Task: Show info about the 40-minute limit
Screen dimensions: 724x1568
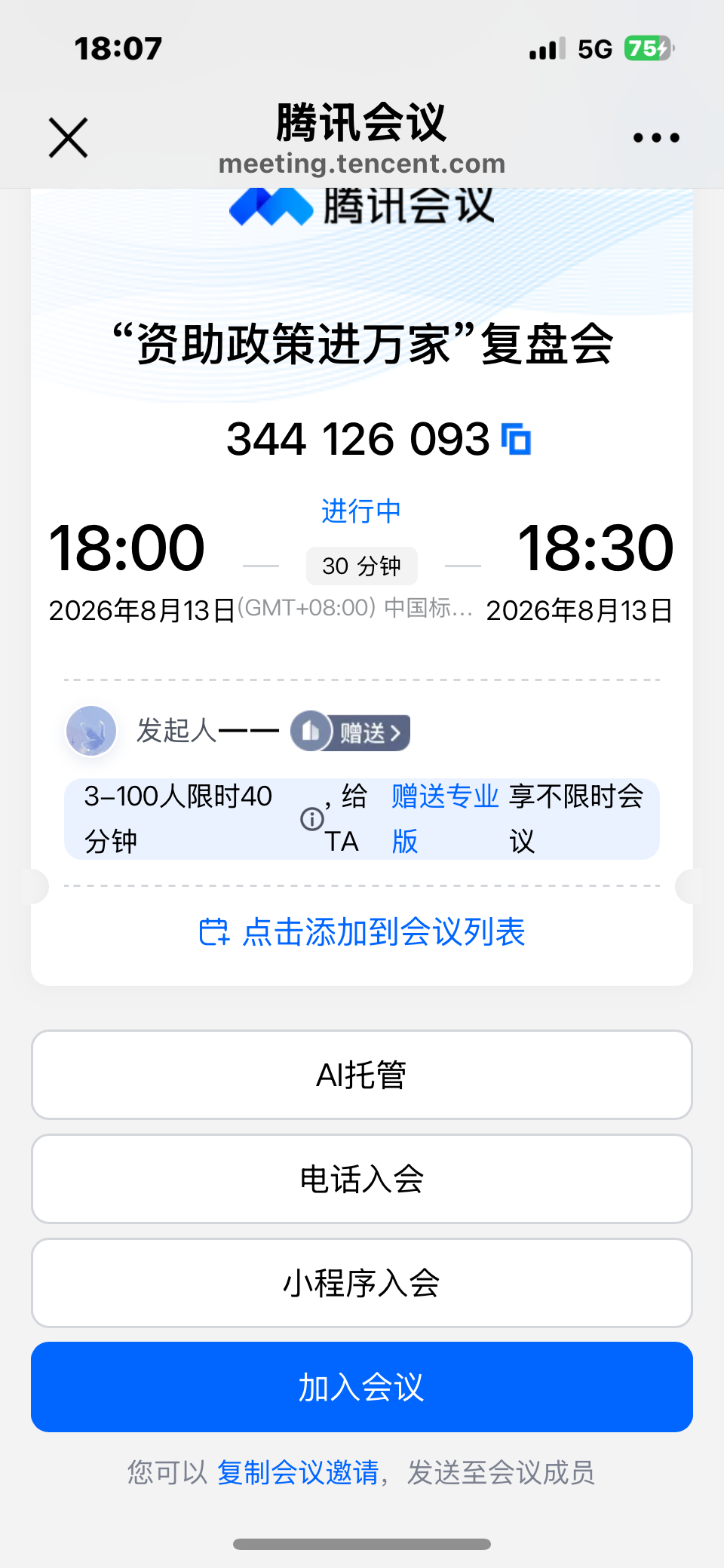Action: point(312,819)
